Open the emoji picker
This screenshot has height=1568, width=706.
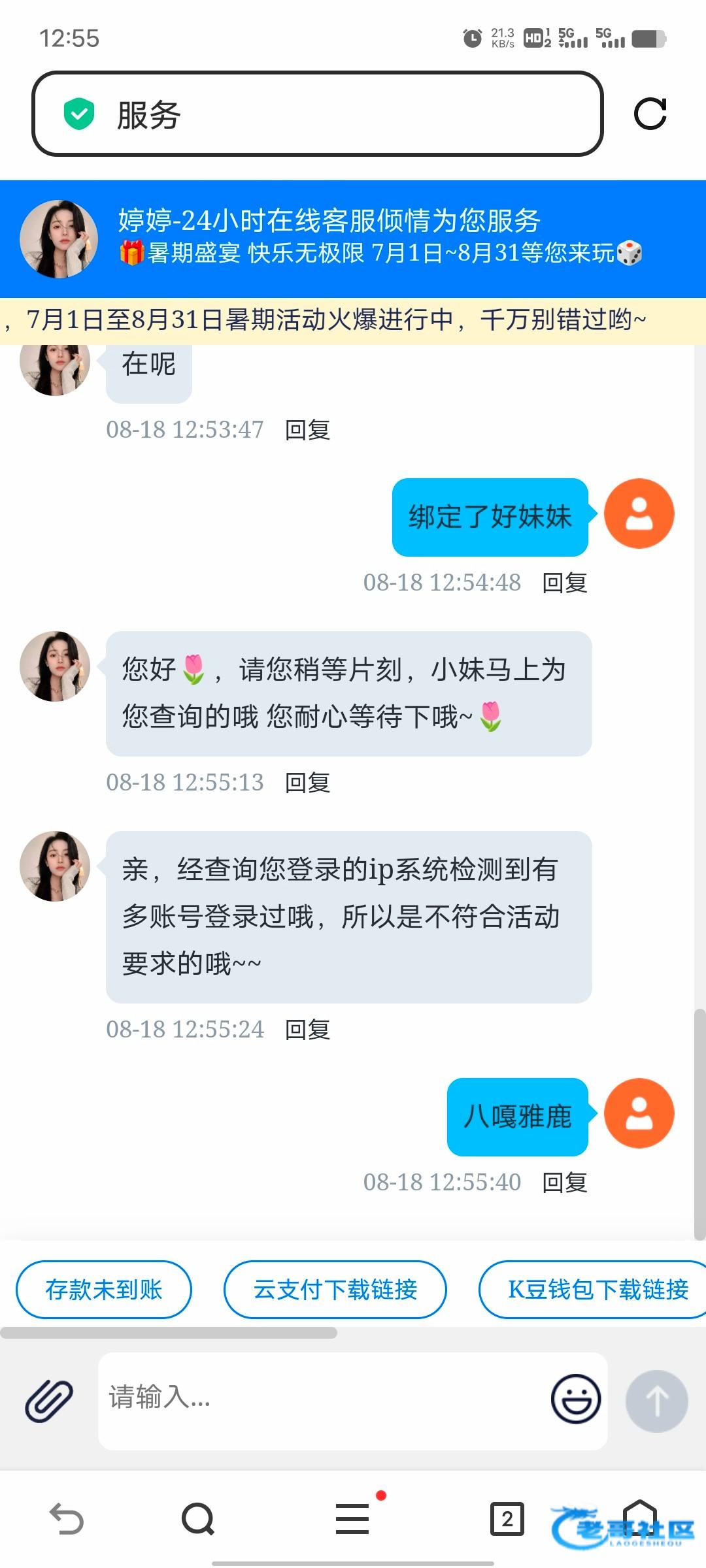pyautogui.click(x=576, y=1399)
